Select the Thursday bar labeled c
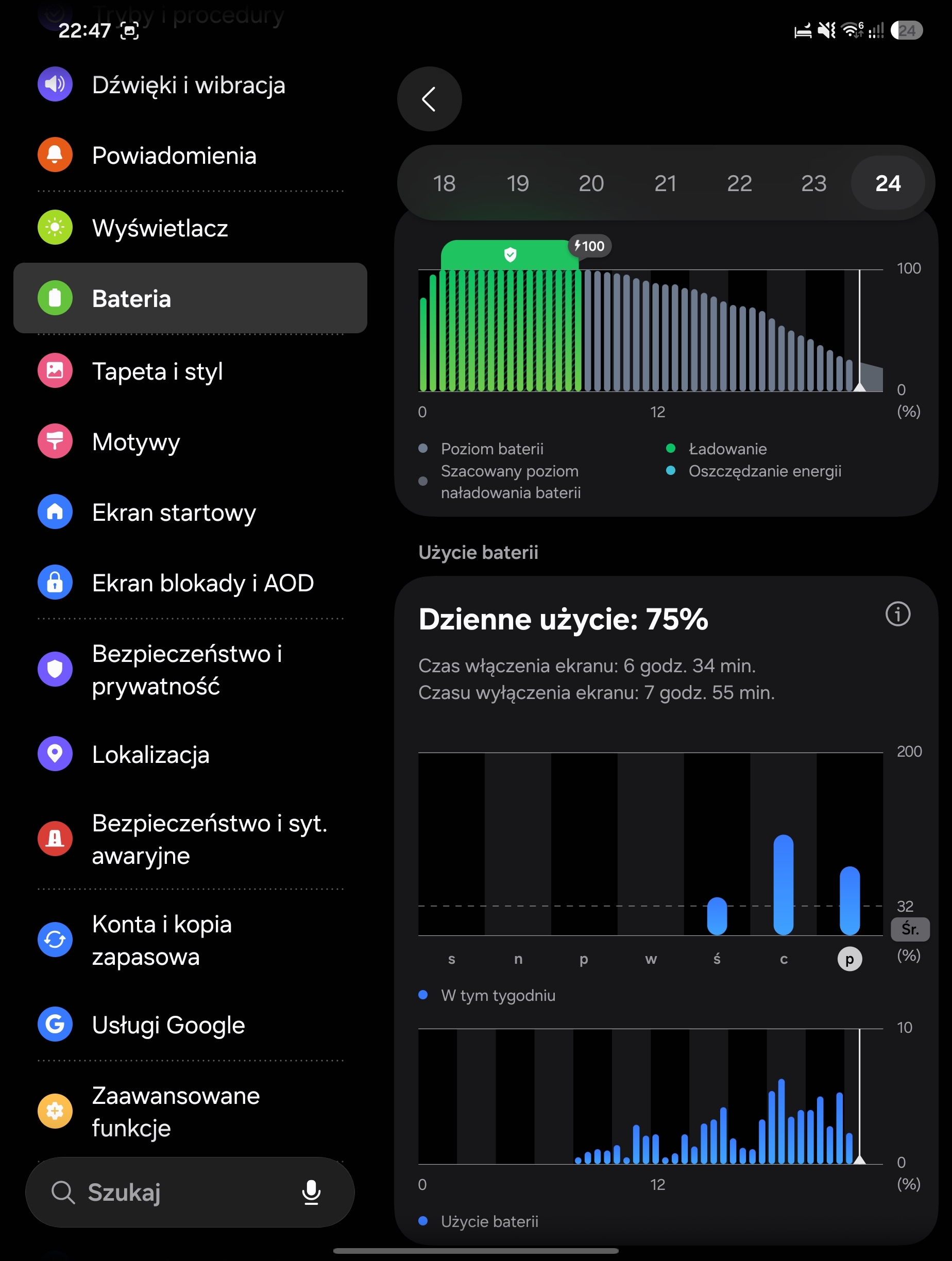This screenshot has width=952, height=1261. (x=783, y=885)
